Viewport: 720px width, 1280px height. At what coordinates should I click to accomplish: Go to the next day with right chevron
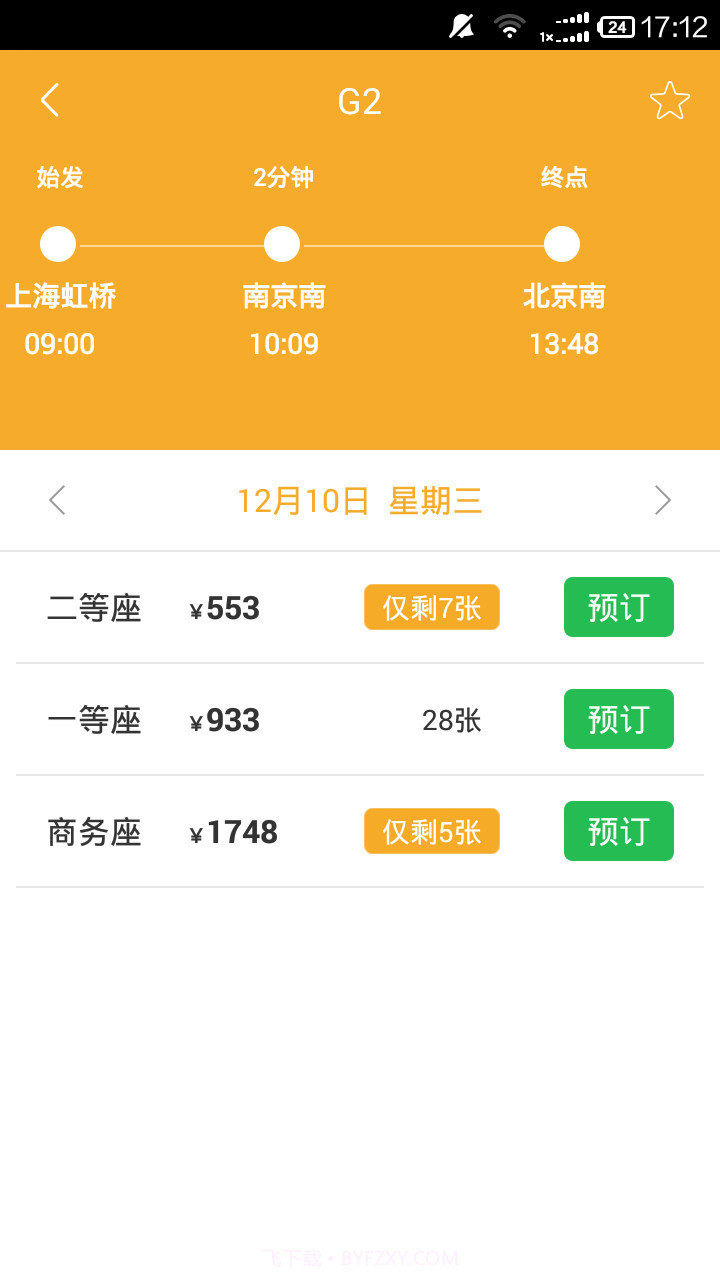(x=662, y=499)
